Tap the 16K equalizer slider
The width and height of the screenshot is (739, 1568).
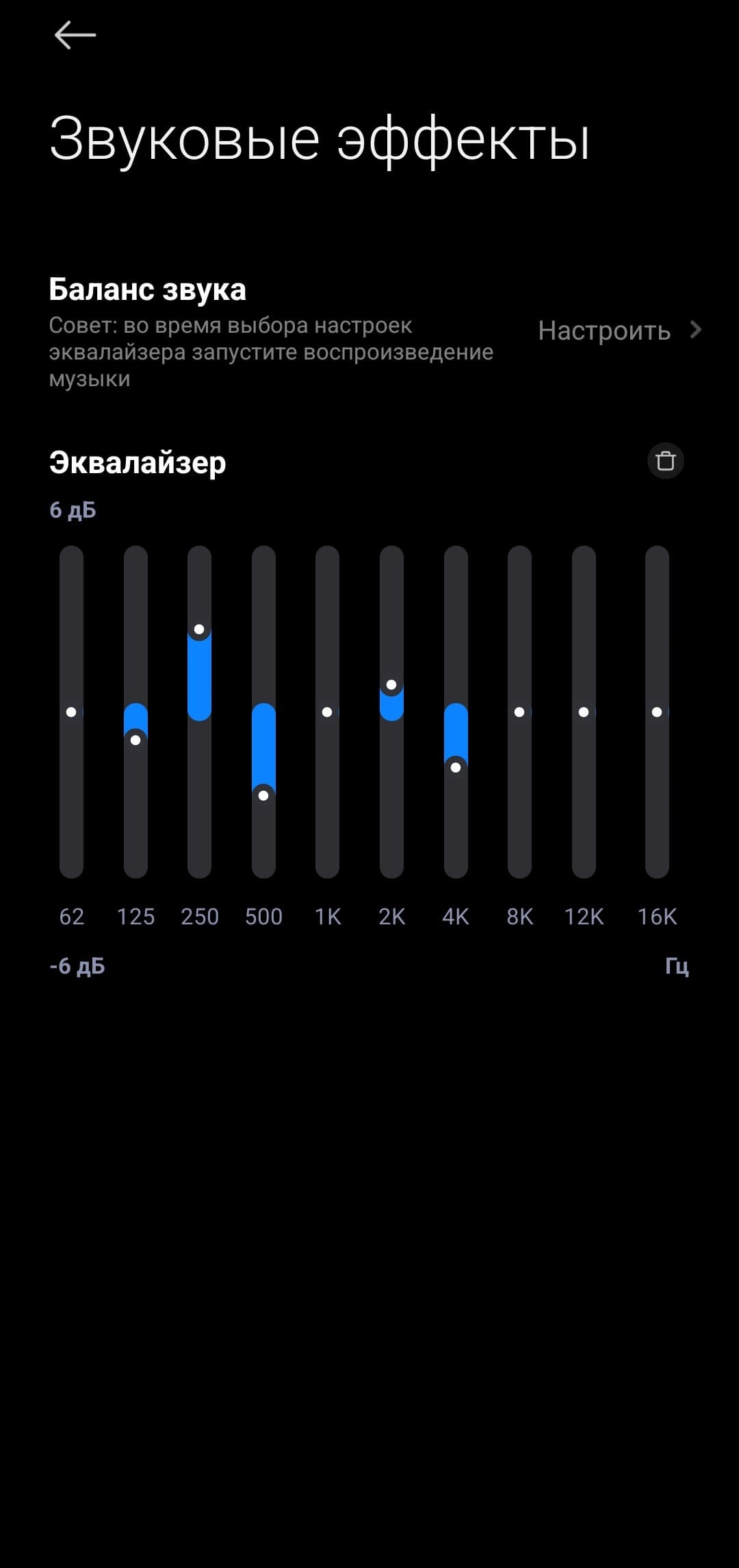click(x=657, y=712)
